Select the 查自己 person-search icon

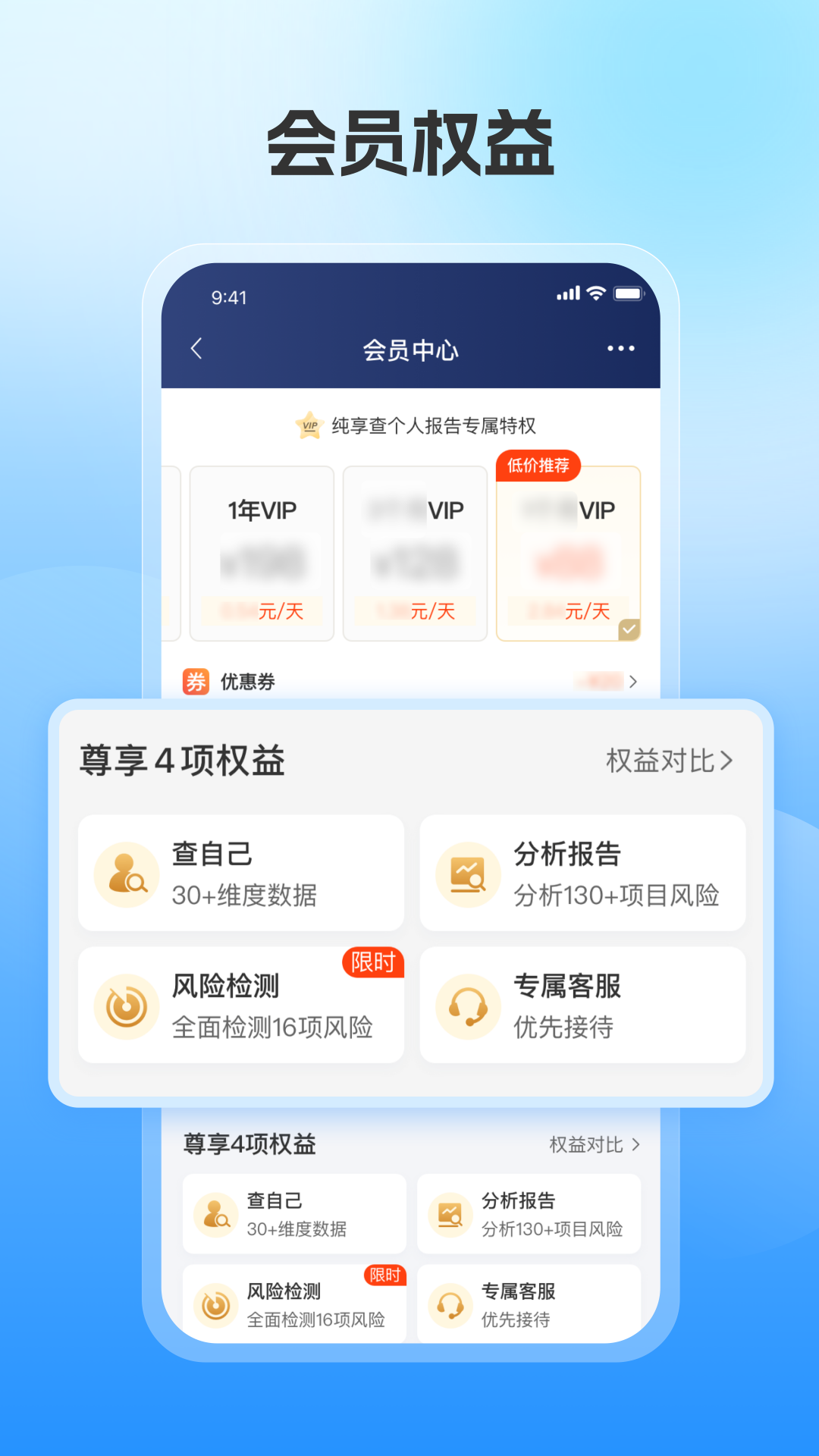(x=126, y=872)
